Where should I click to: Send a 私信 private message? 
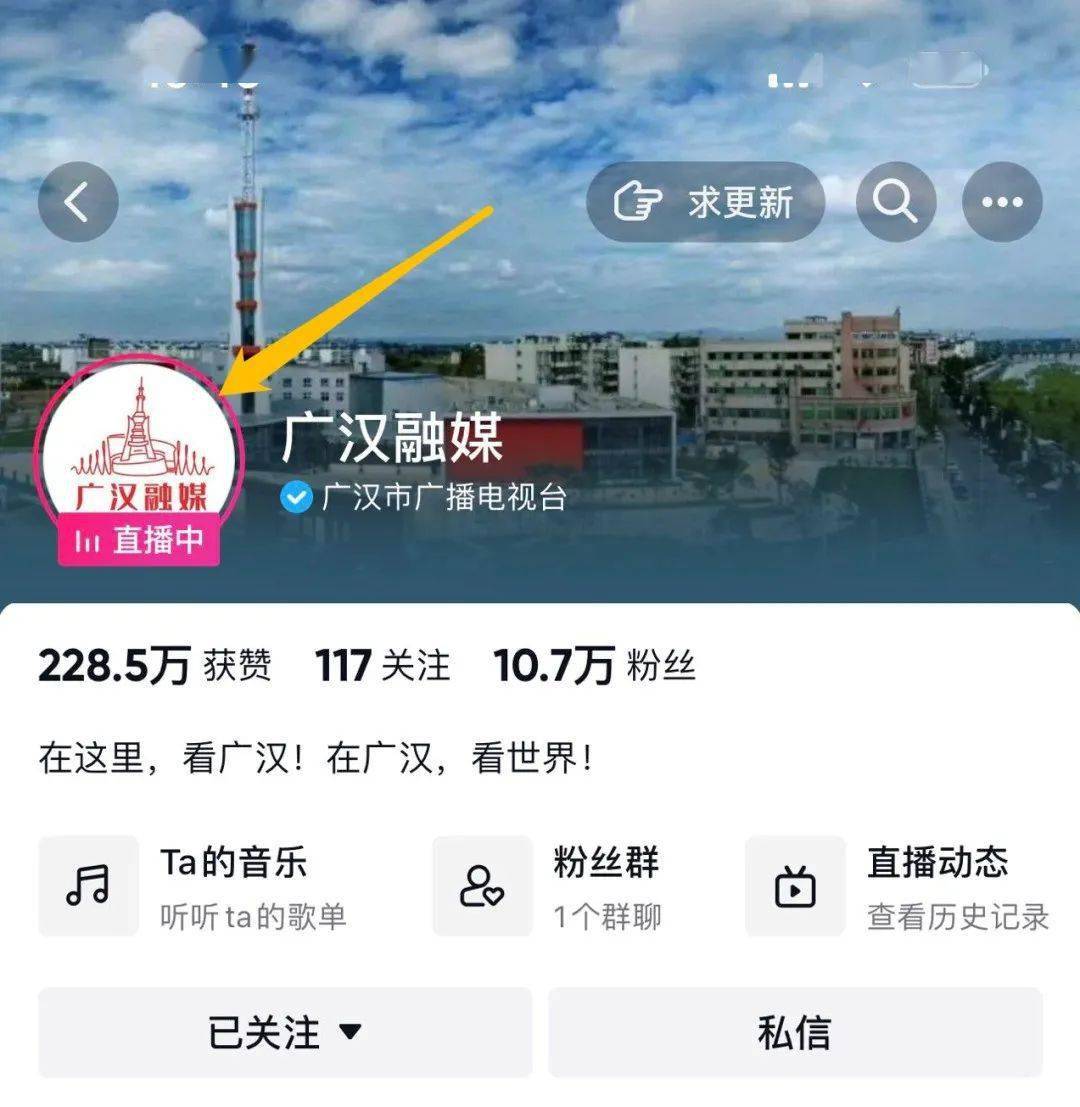pos(795,1033)
